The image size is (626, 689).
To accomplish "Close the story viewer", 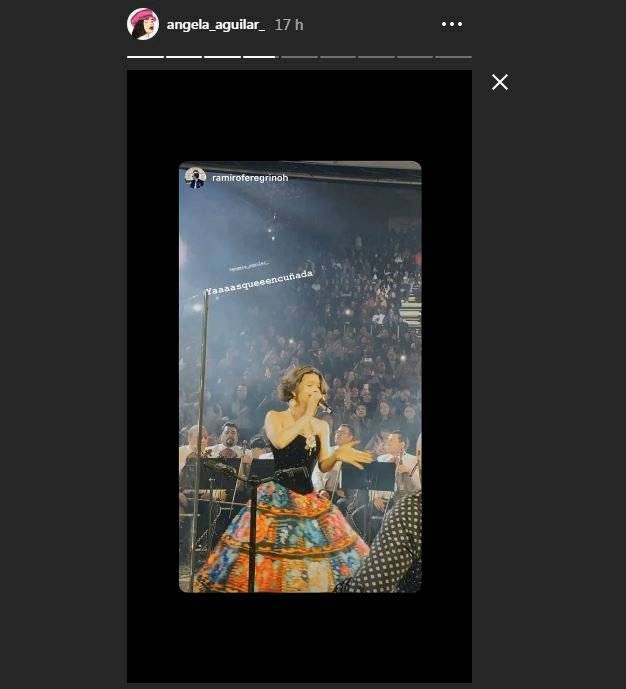I will click(500, 82).
